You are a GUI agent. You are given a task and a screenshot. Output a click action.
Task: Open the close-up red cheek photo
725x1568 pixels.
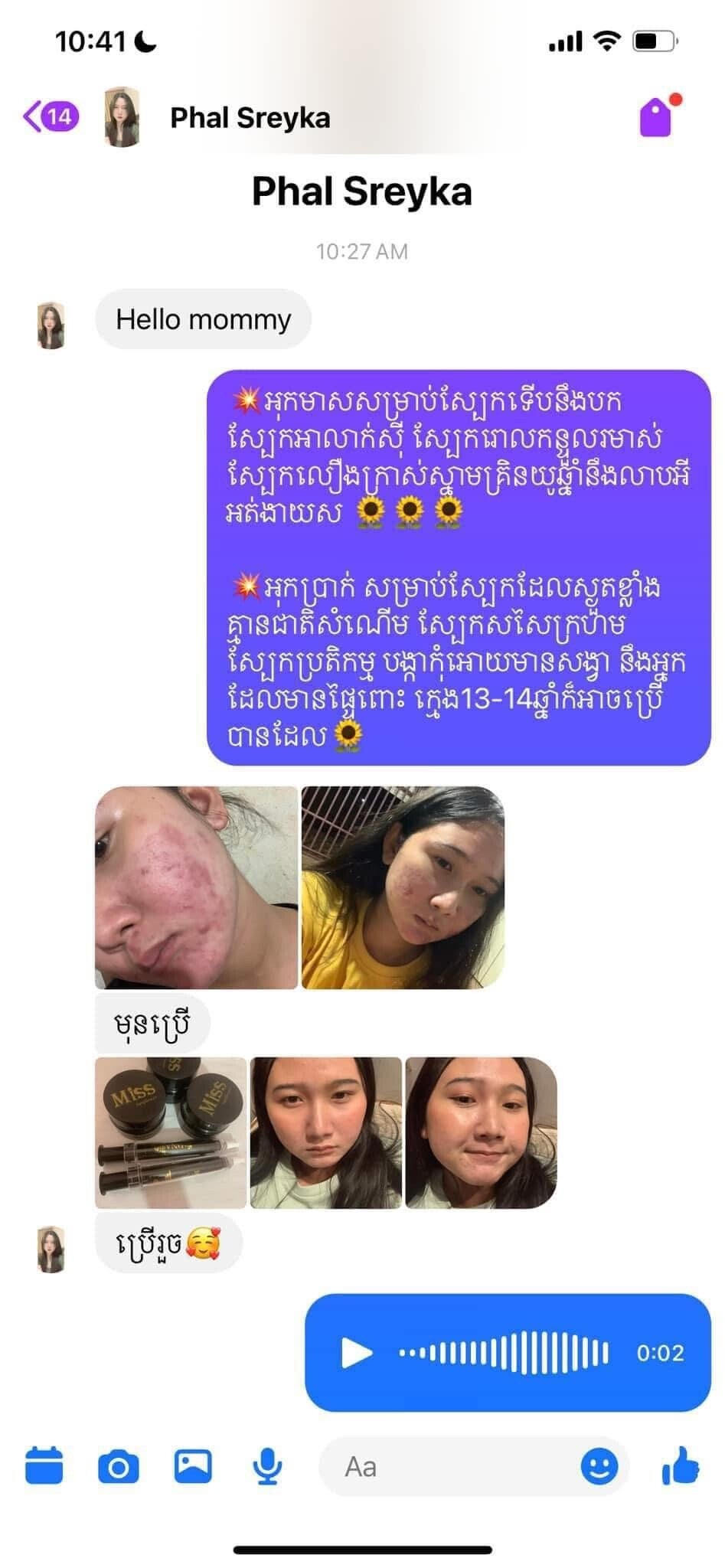coord(196,887)
